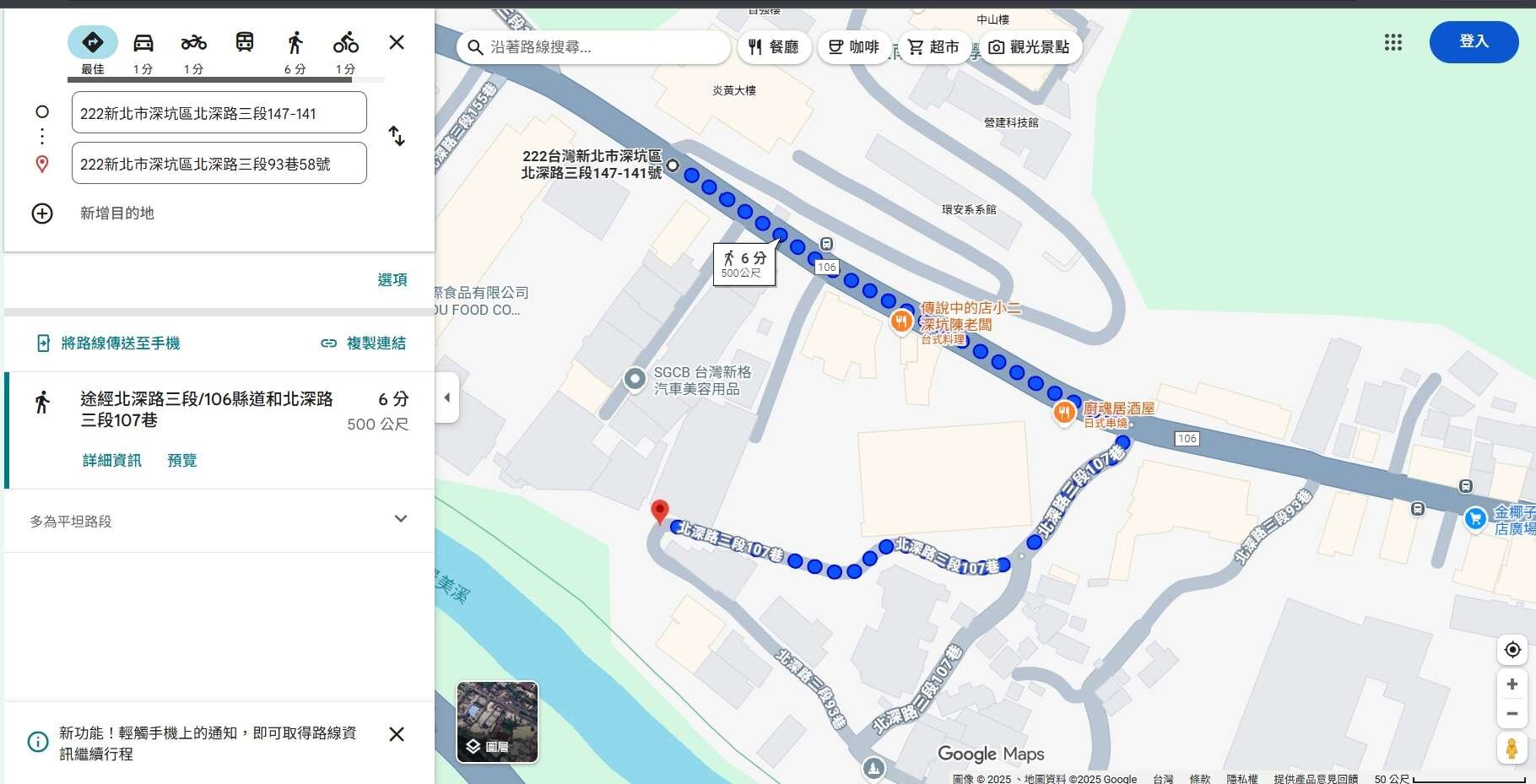Dismiss the new feature notice
The image size is (1536, 784).
click(x=397, y=734)
